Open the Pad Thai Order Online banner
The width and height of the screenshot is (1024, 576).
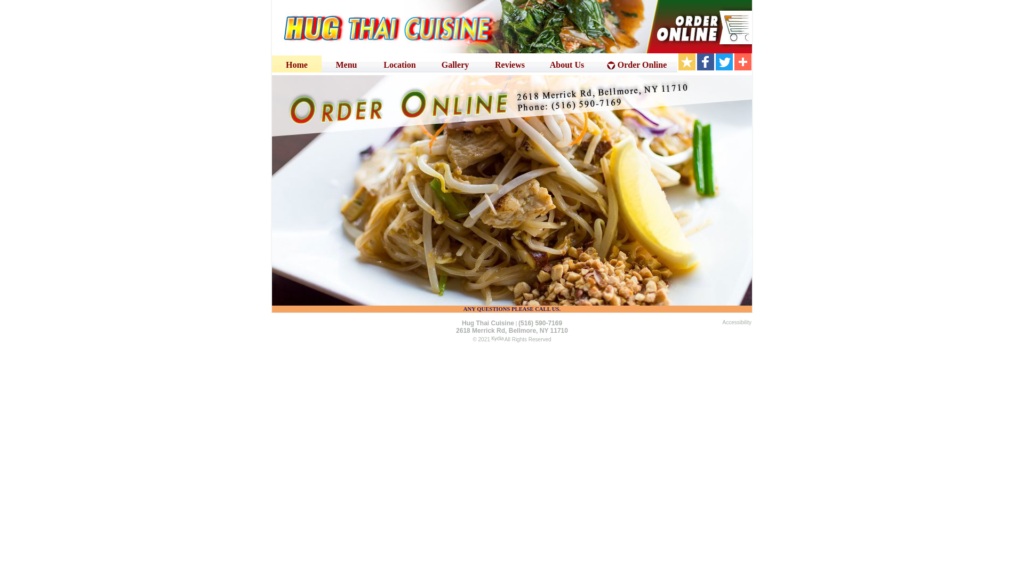coord(511,190)
